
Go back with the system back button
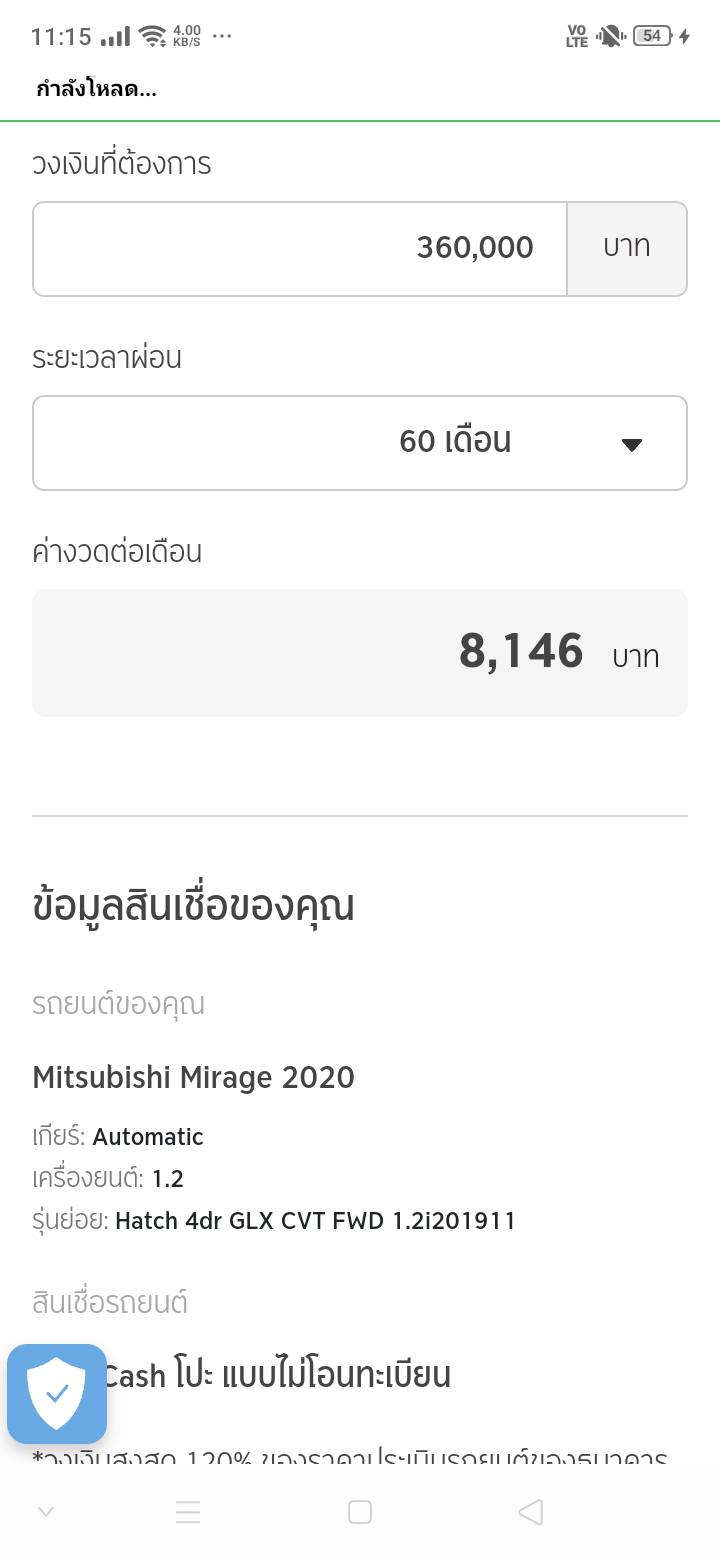531,1512
